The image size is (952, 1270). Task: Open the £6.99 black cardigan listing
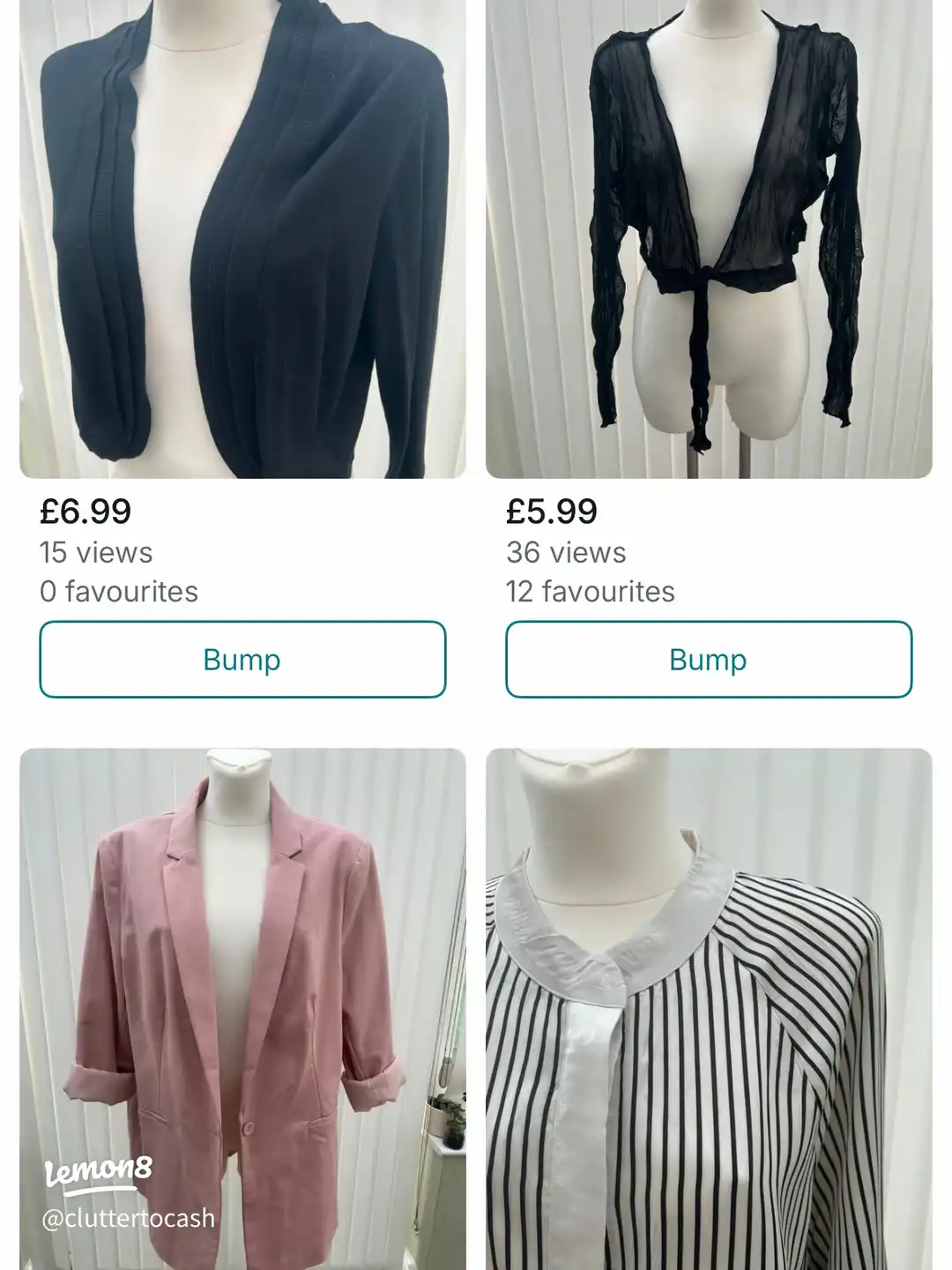(242, 238)
